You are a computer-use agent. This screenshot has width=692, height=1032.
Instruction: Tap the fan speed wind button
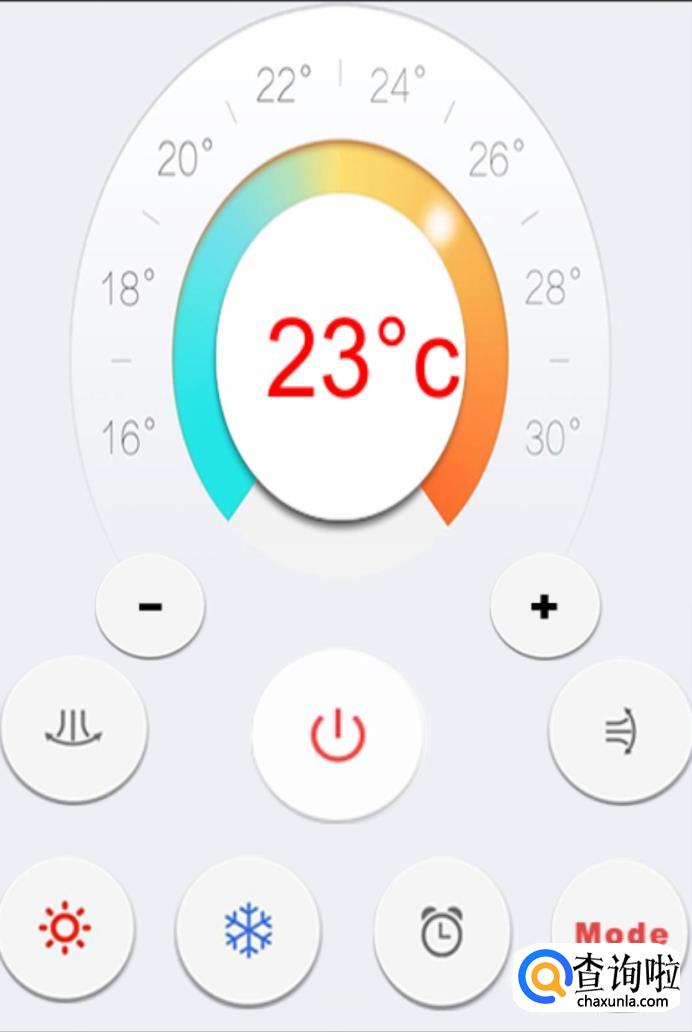click(621, 731)
